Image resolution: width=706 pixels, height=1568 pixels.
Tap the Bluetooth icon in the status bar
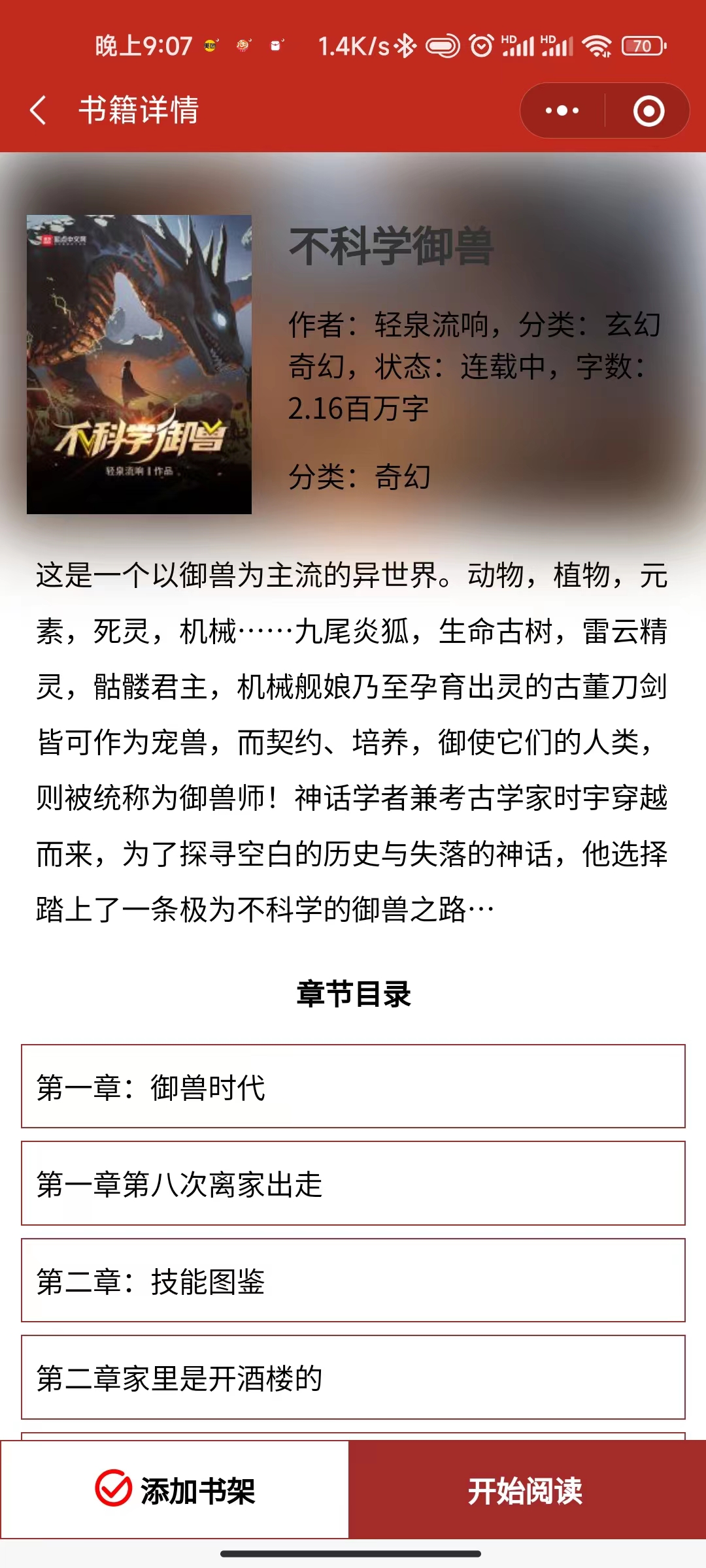[405, 44]
